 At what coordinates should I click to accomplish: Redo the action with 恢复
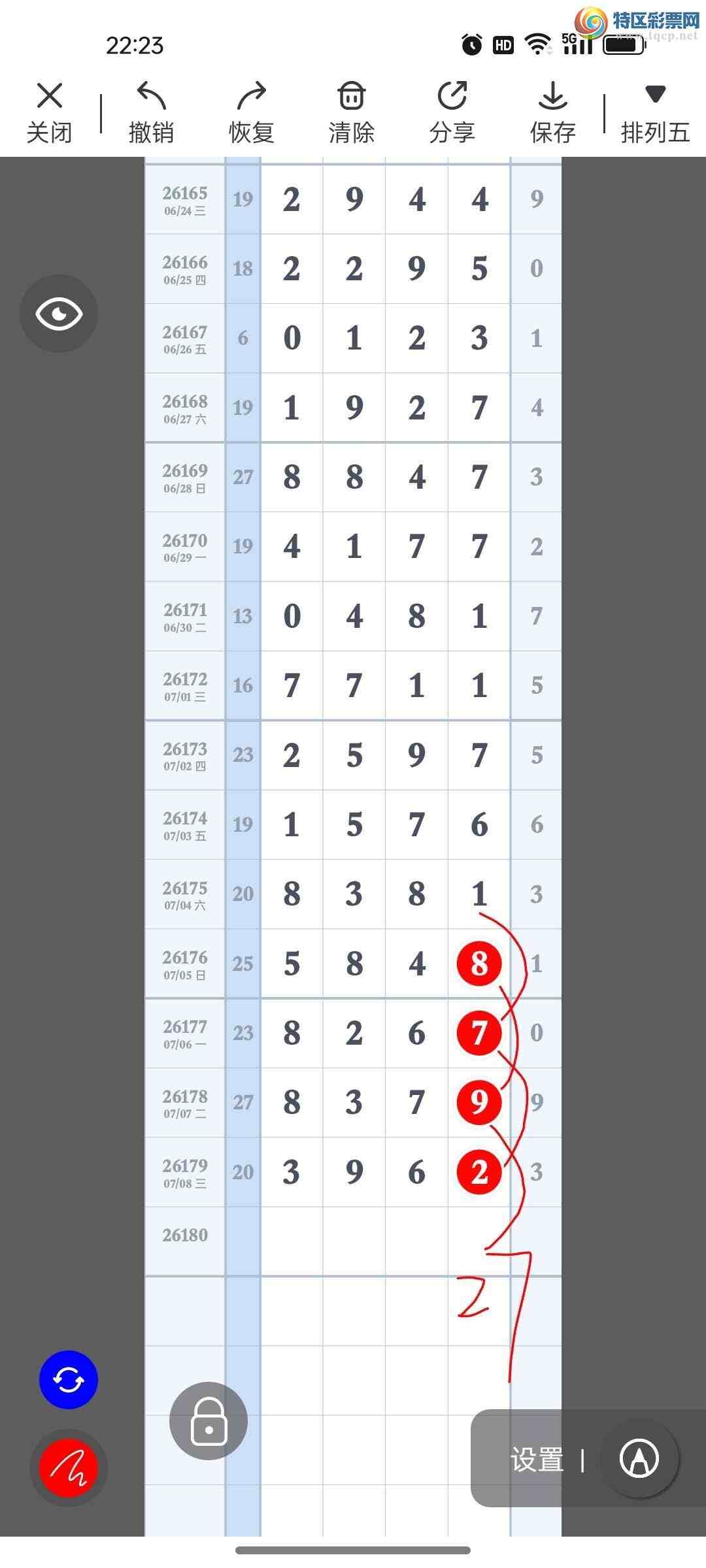click(252, 112)
